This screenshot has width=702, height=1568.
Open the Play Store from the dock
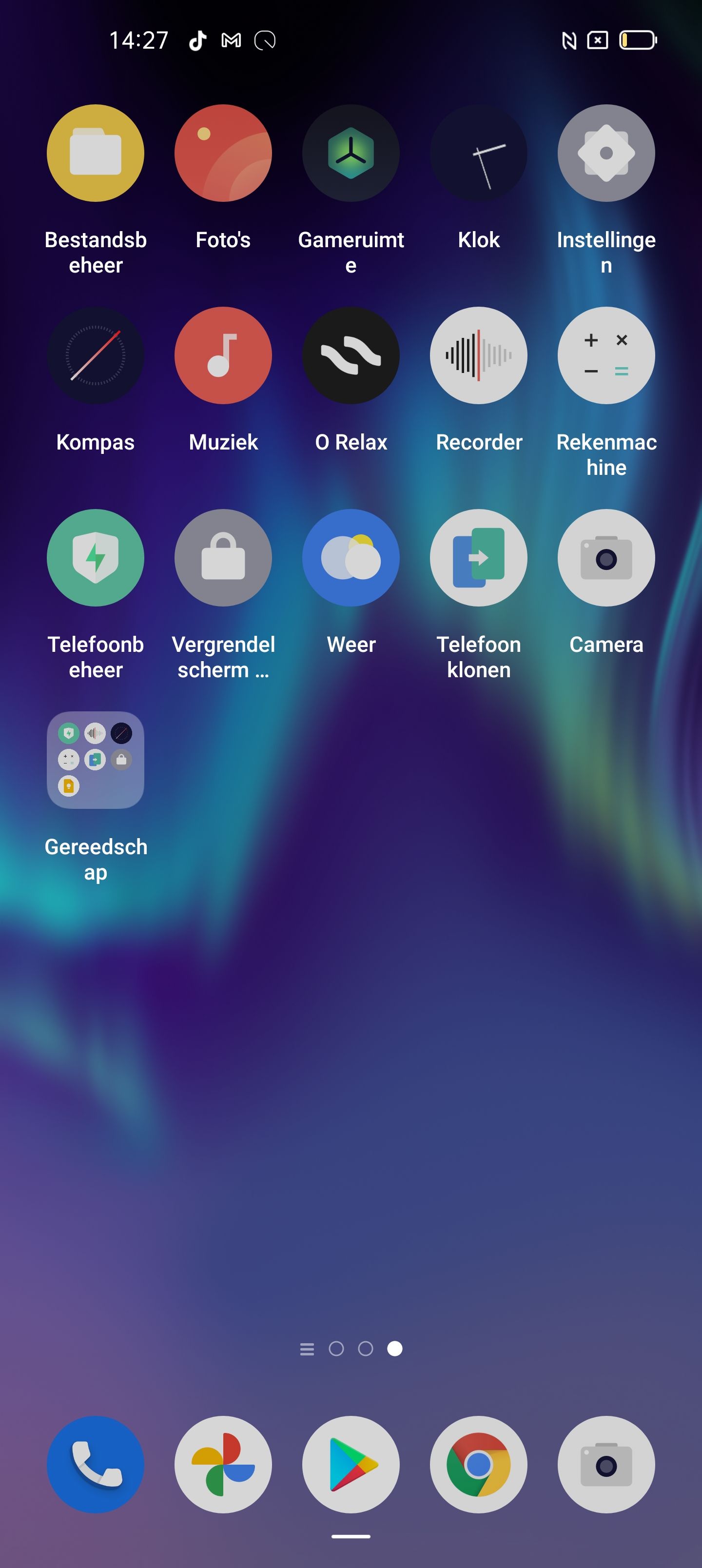pos(351,1464)
